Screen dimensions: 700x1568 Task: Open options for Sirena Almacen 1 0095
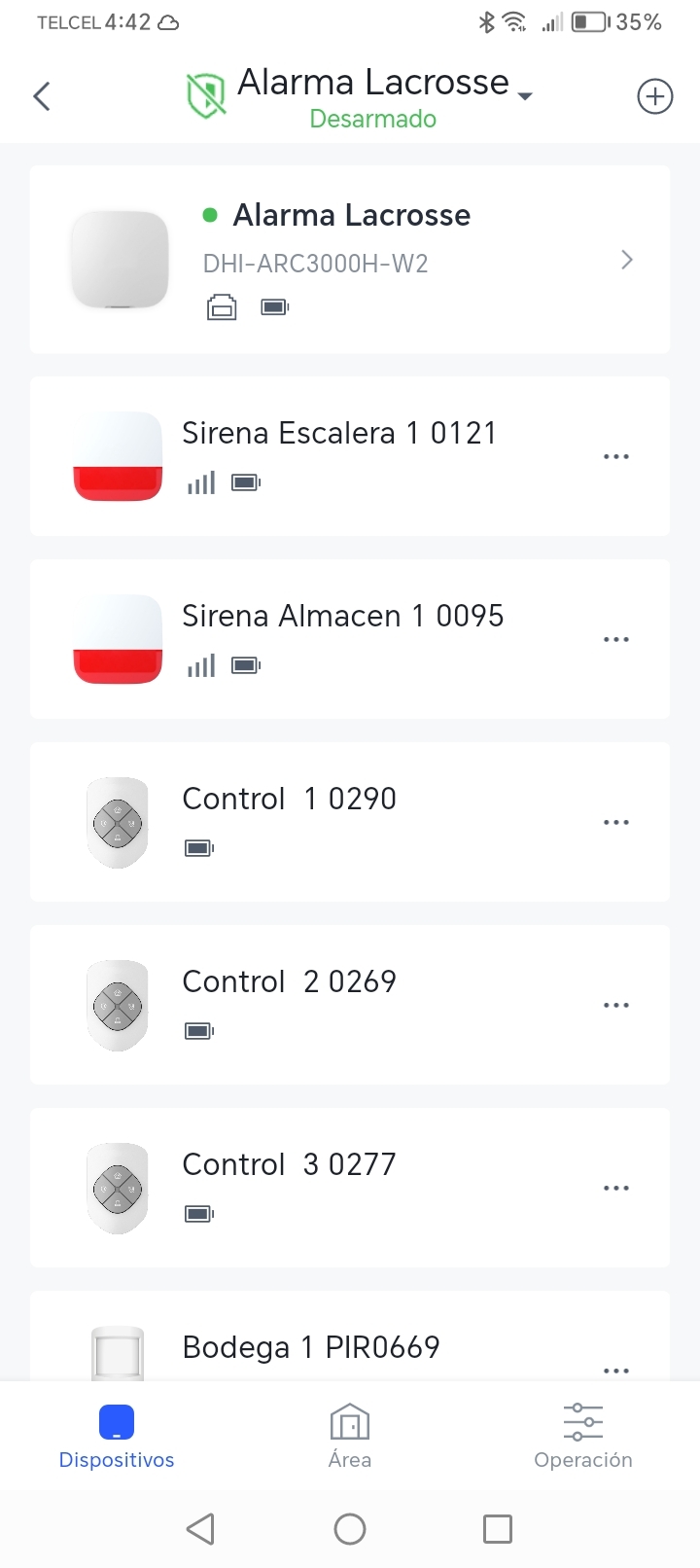[616, 639]
